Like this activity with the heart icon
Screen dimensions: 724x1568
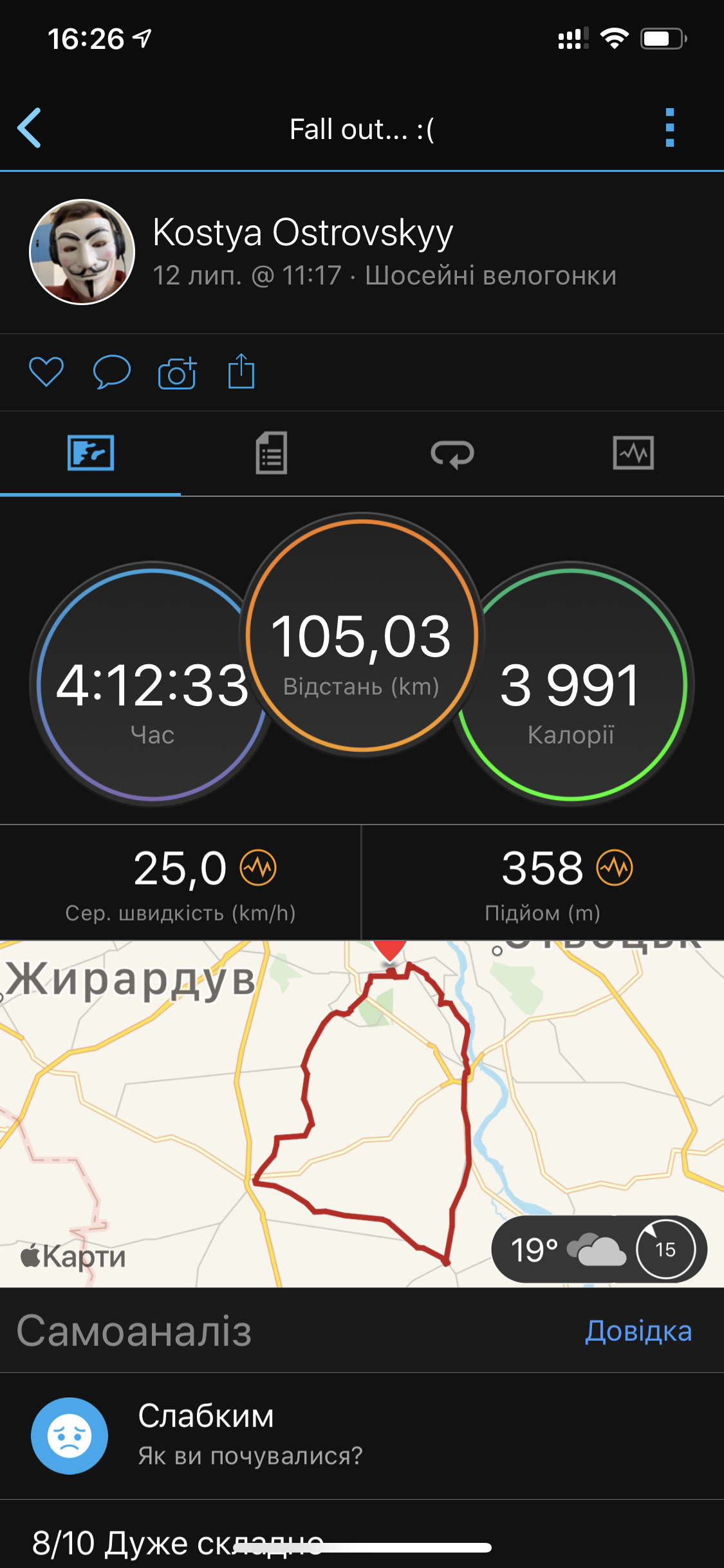pyautogui.click(x=46, y=372)
